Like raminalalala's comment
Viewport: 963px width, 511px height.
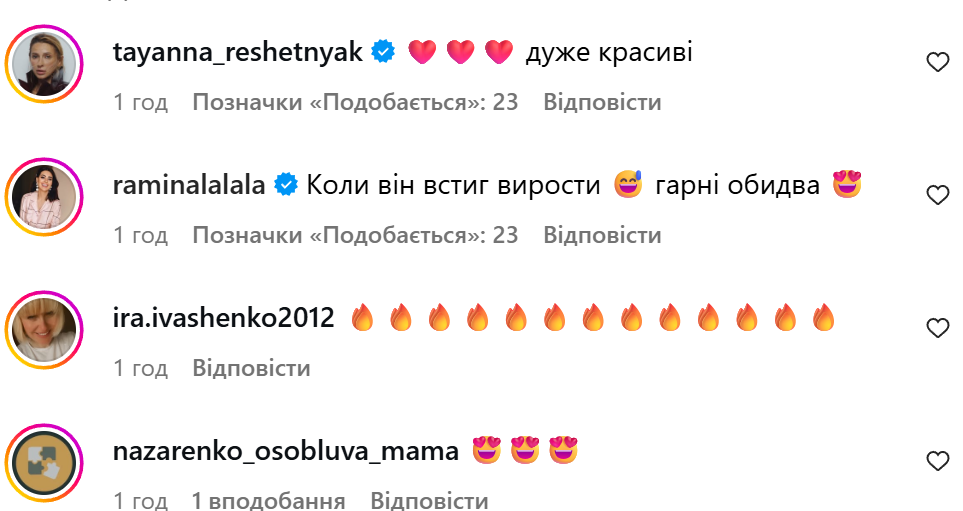point(937,195)
